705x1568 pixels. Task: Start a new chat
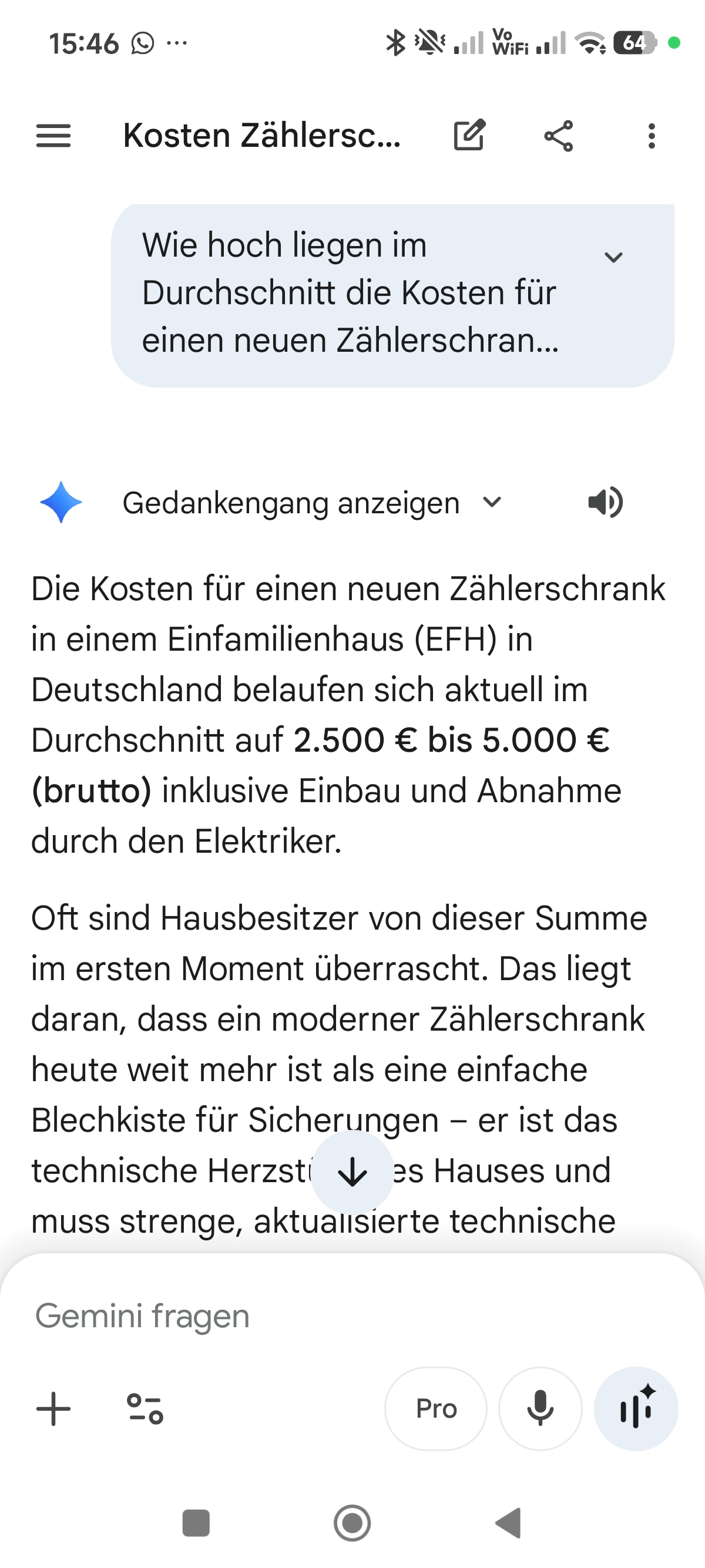tap(469, 135)
